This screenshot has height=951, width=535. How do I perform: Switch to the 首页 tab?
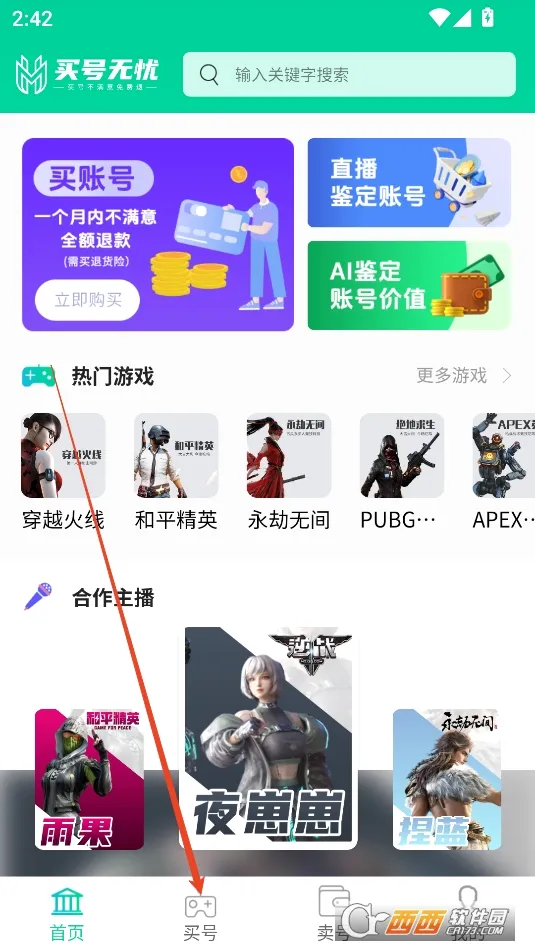pos(67,915)
